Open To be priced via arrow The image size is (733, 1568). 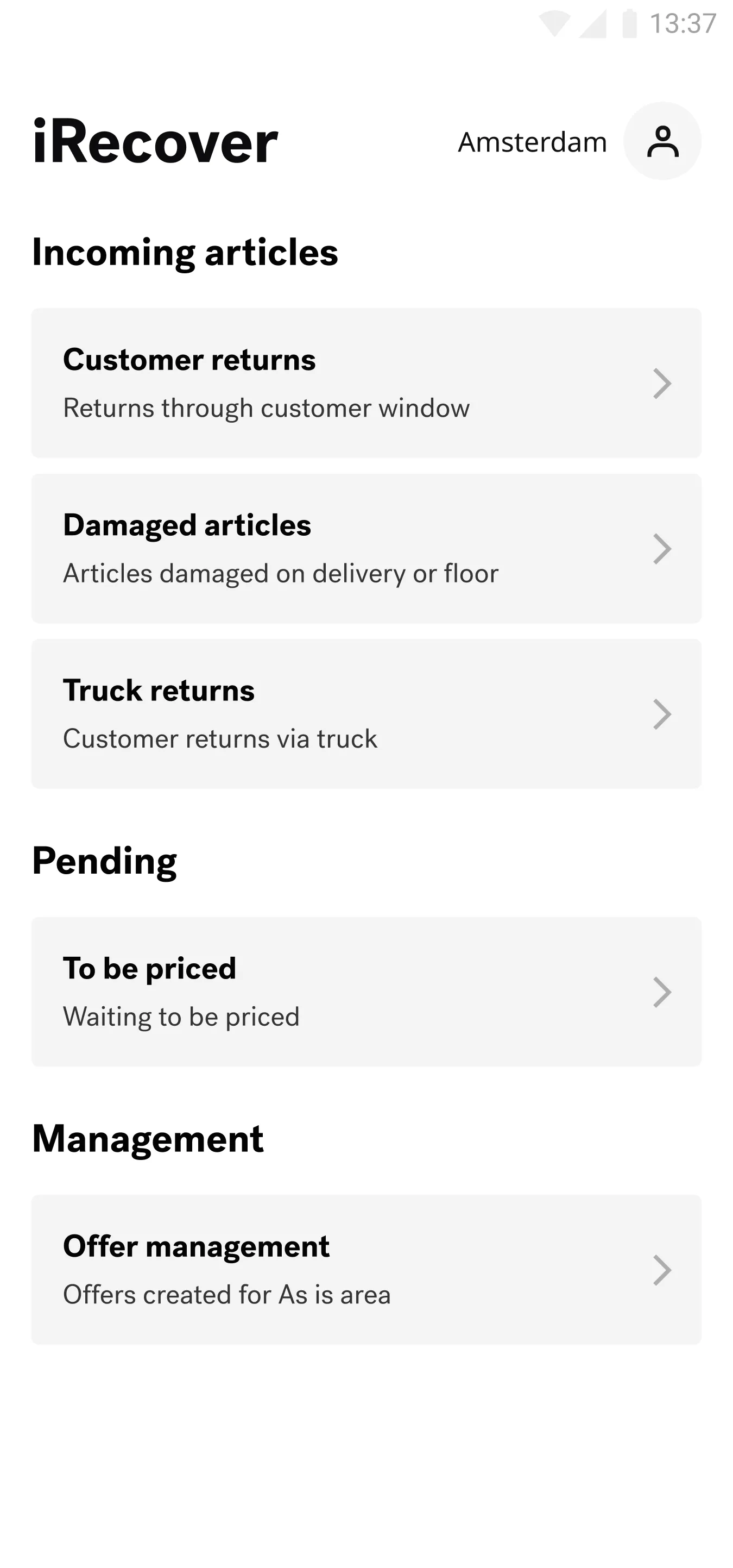pyautogui.click(x=662, y=992)
